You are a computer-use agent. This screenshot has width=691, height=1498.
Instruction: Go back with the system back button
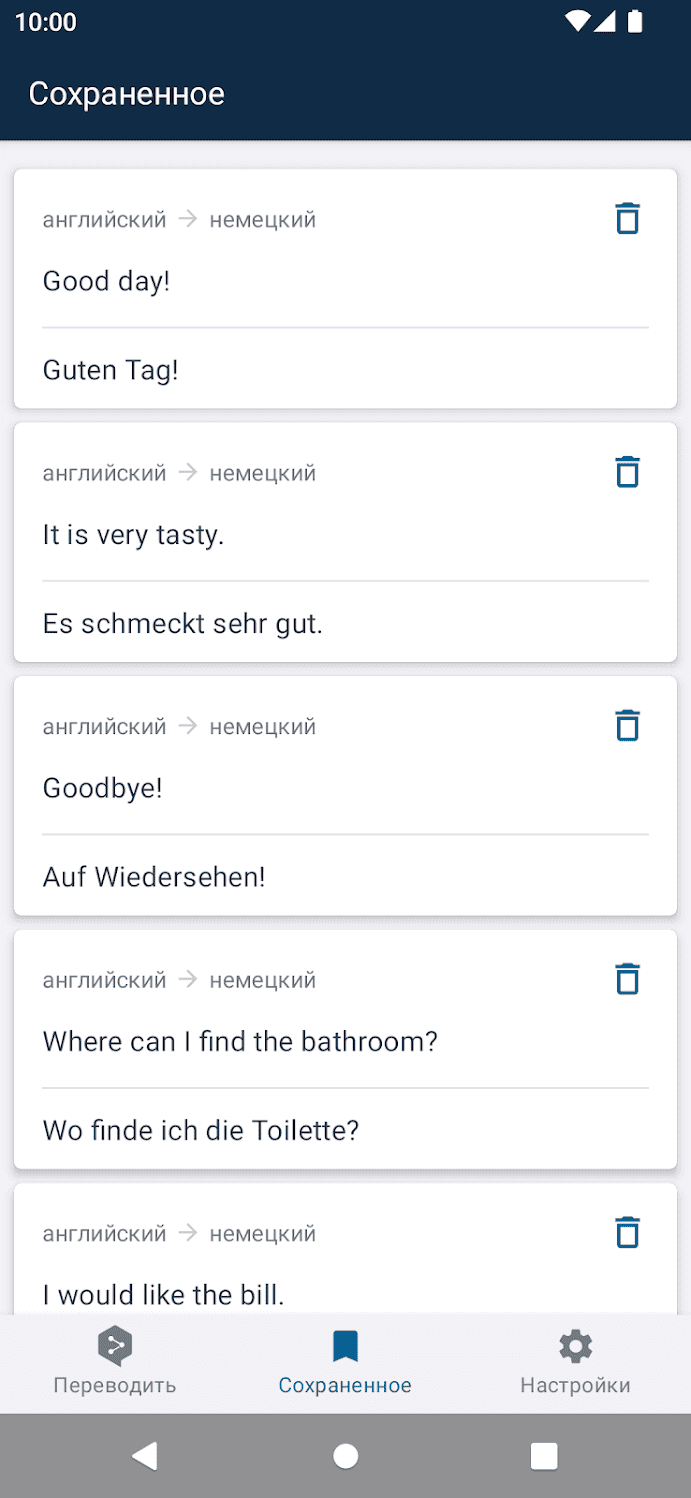point(145,1456)
